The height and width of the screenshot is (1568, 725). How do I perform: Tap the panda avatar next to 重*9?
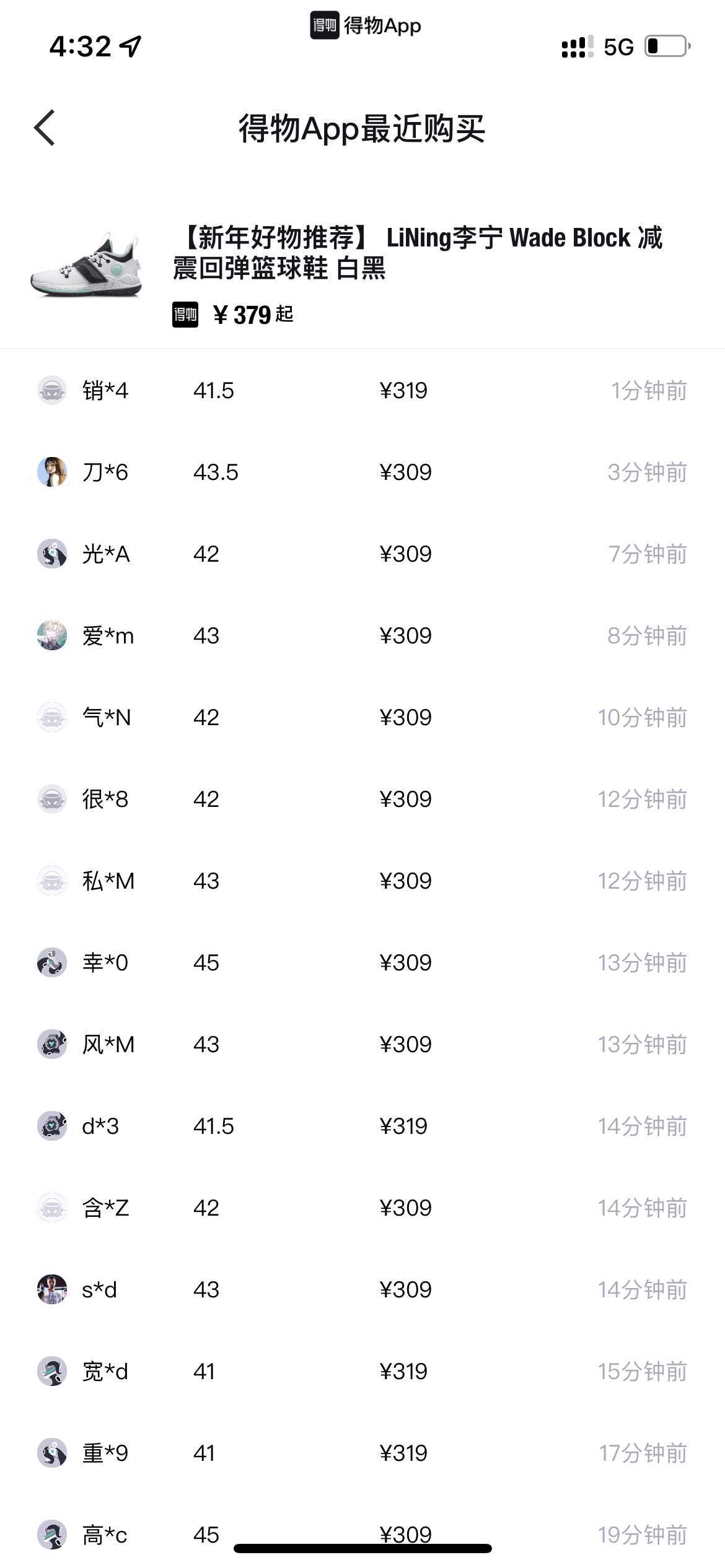(x=52, y=1453)
